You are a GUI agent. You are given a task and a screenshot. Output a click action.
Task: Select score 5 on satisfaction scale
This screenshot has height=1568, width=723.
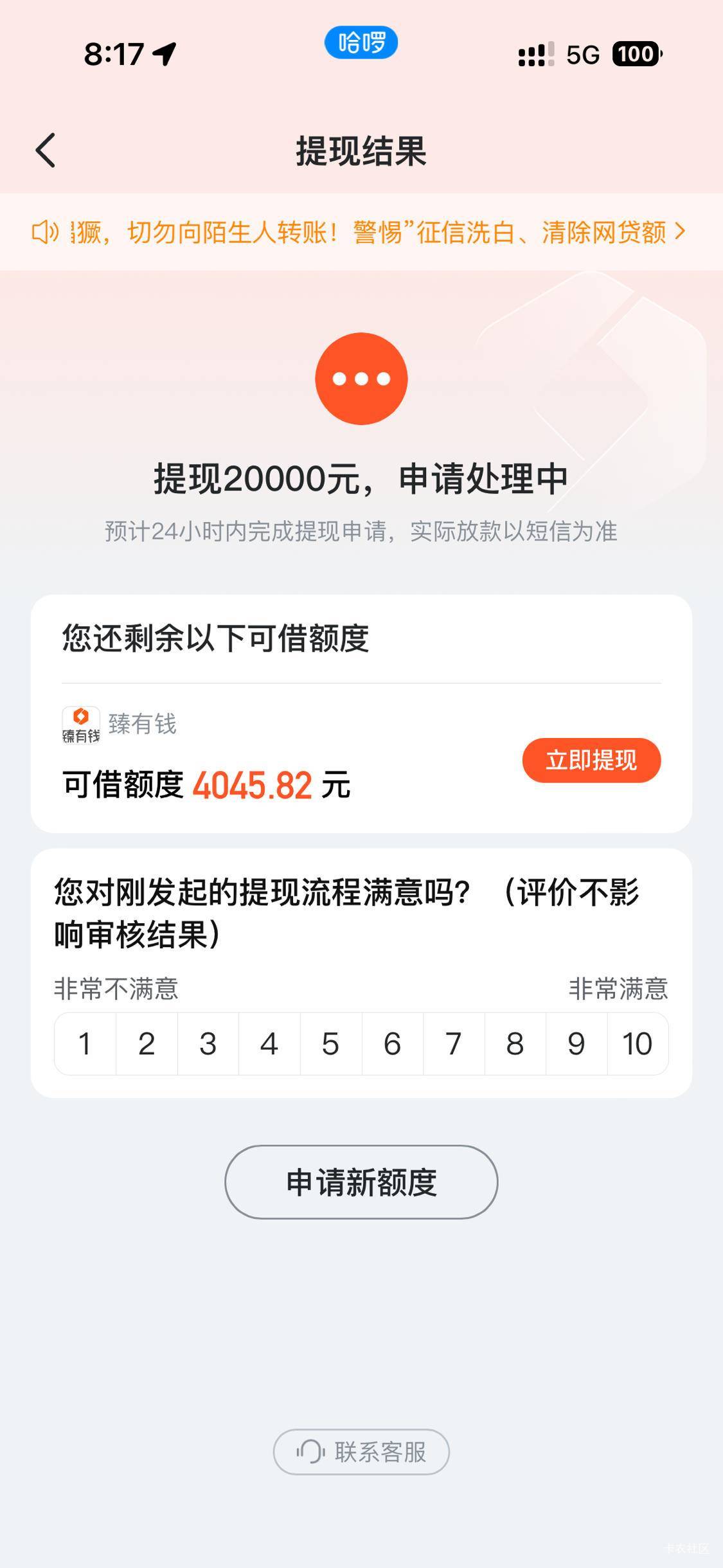pos(331,1043)
